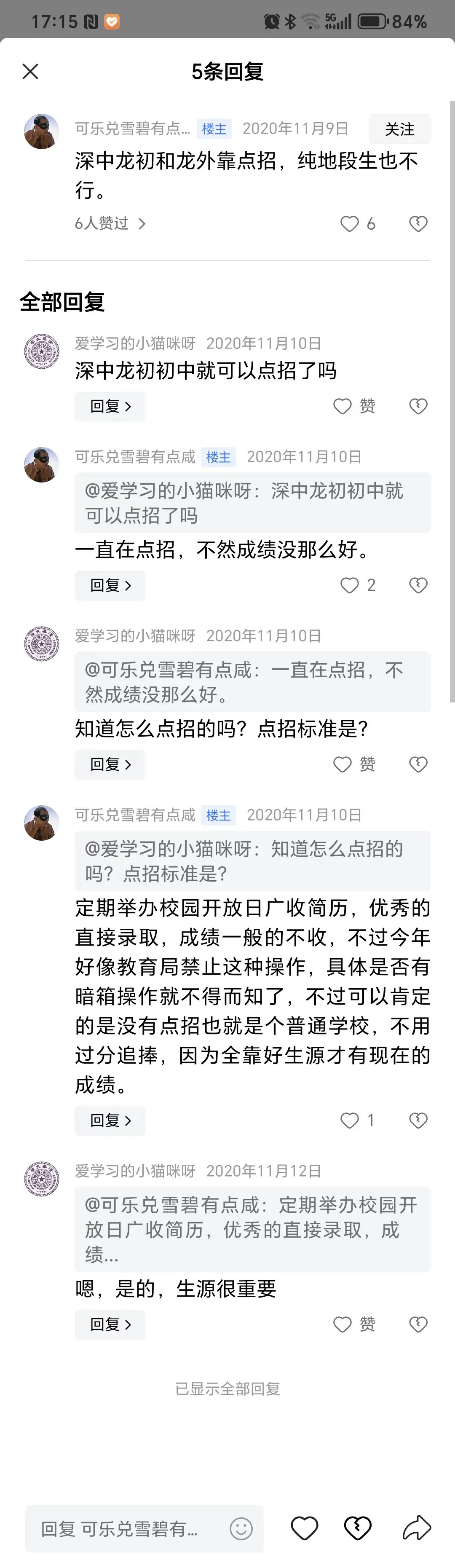Reply to 一直在点招 comment
The image size is (455, 1568).
pyautogui.click(x=110, y=586)
